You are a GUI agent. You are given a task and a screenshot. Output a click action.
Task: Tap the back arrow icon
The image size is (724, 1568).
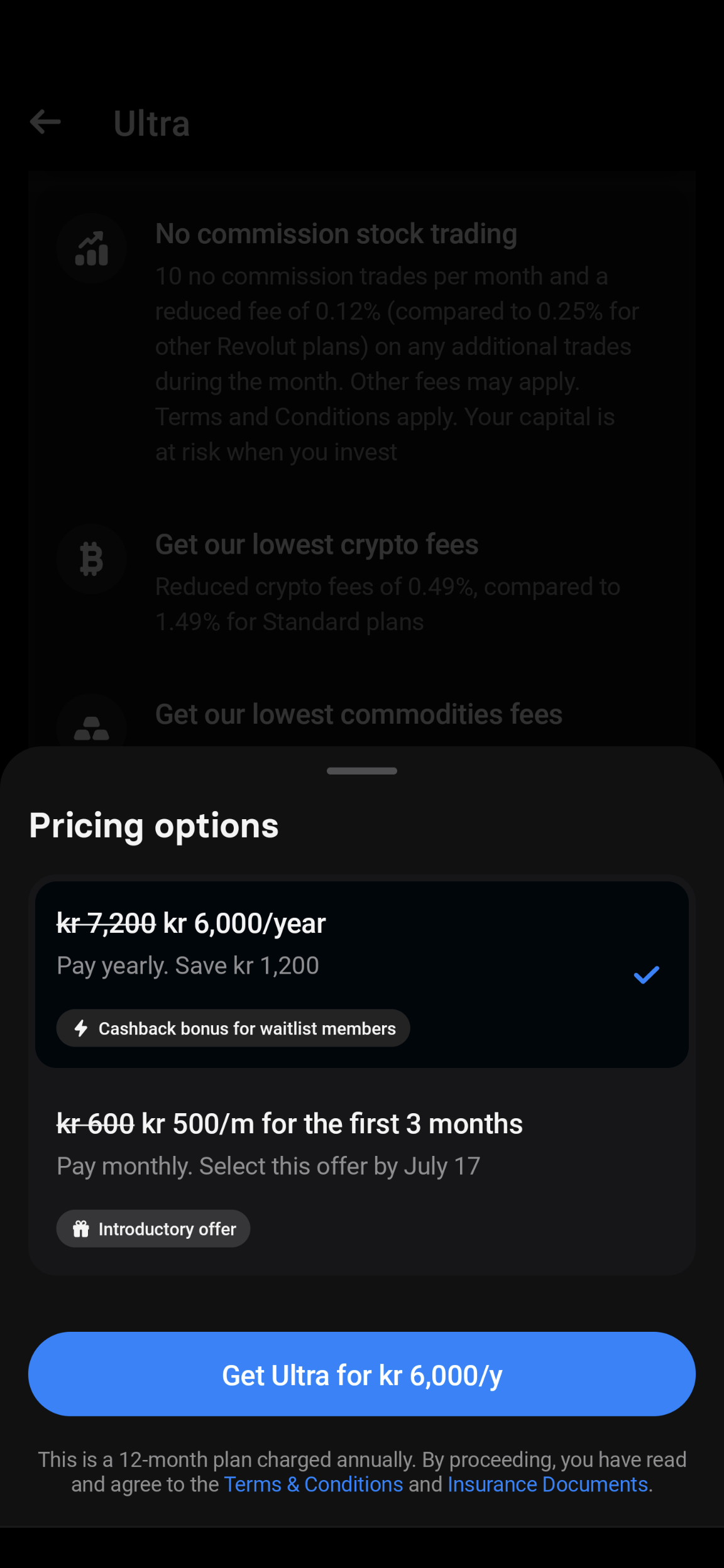coord(45,122)
